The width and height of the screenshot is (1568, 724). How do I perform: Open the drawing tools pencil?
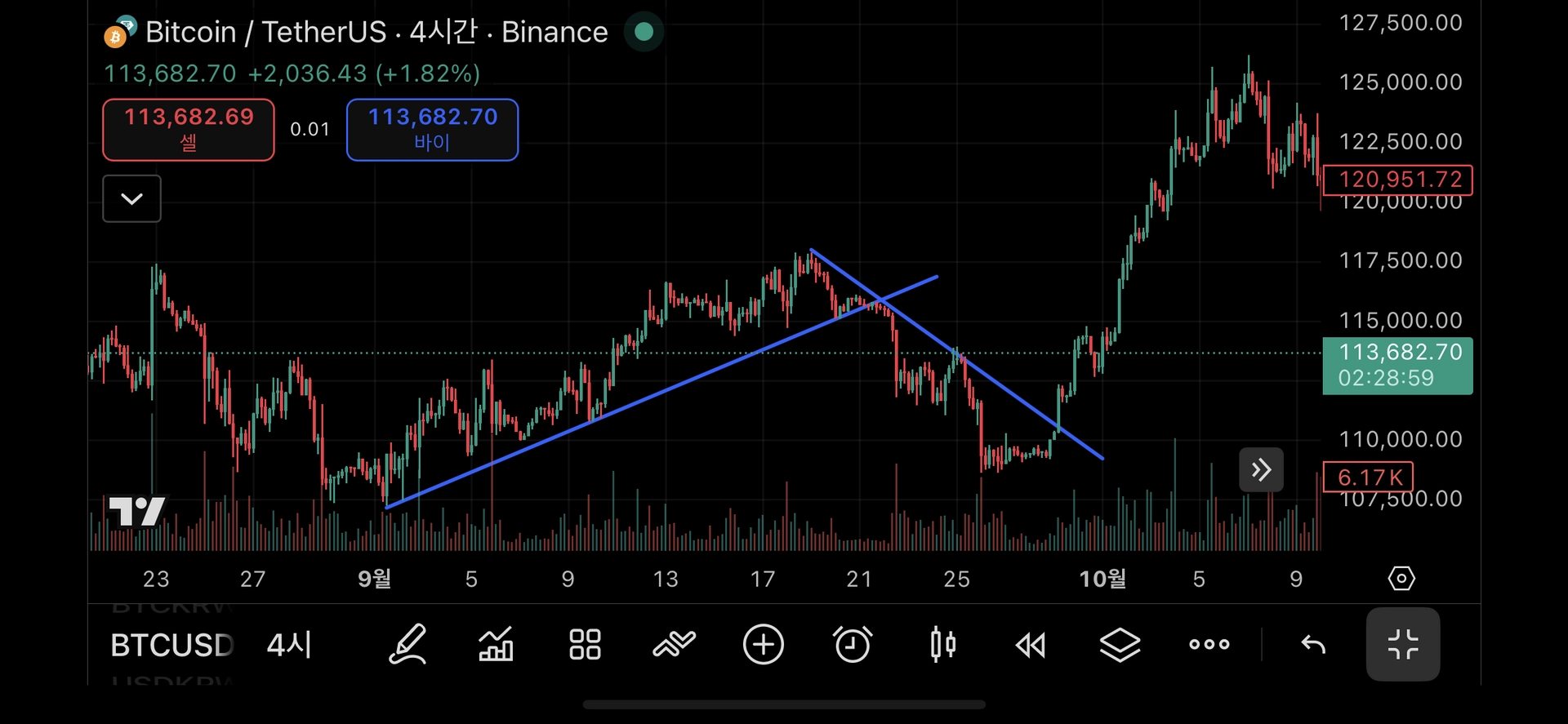click(x=408, y=645)
